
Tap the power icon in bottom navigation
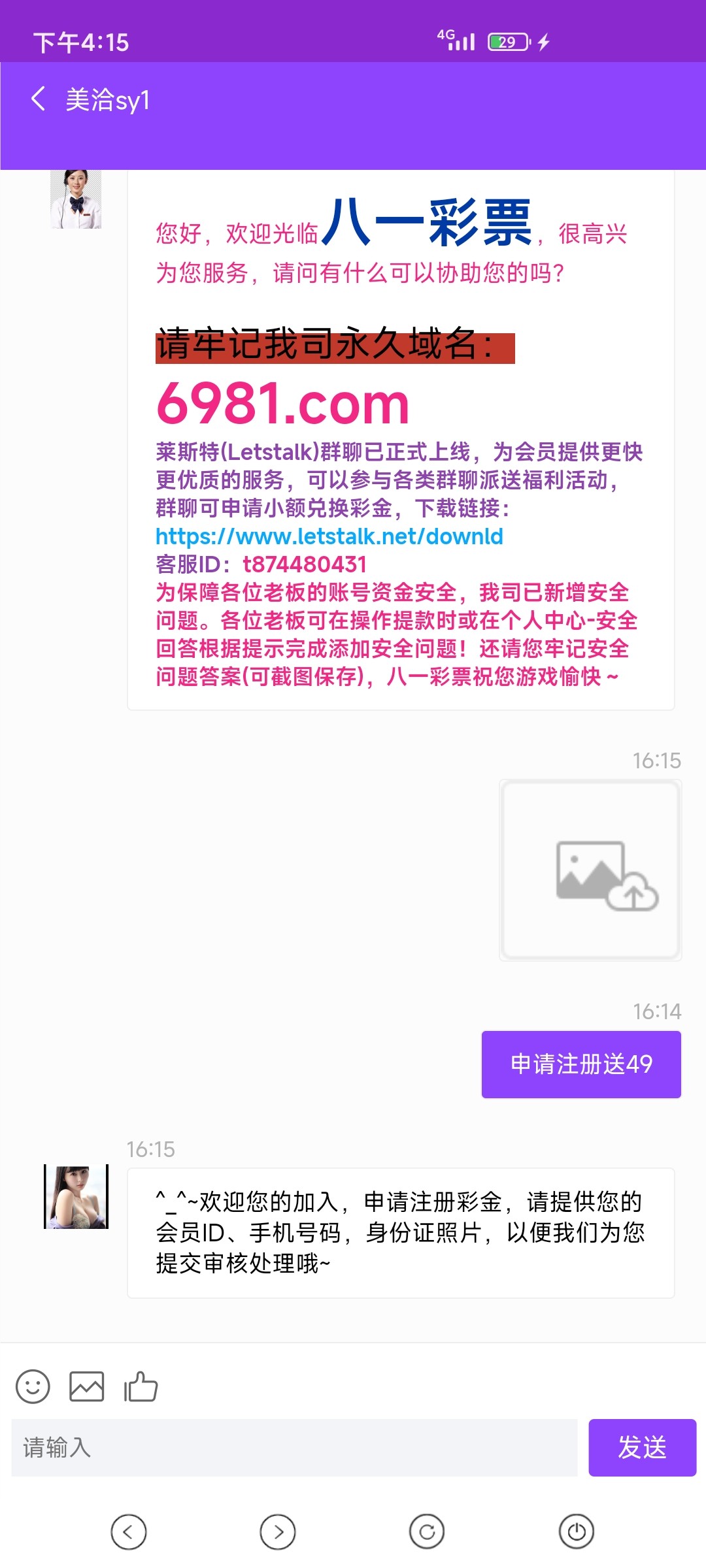(576, 1531)
